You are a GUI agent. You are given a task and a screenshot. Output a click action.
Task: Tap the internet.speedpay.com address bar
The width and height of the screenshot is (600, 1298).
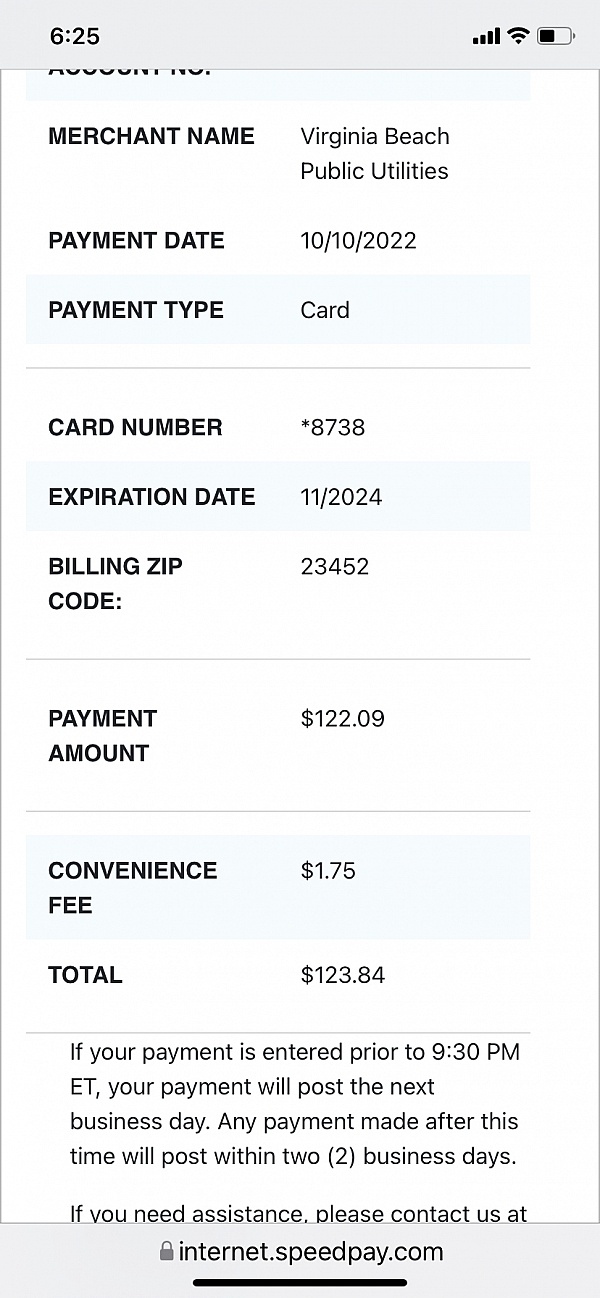[300, 1251]
